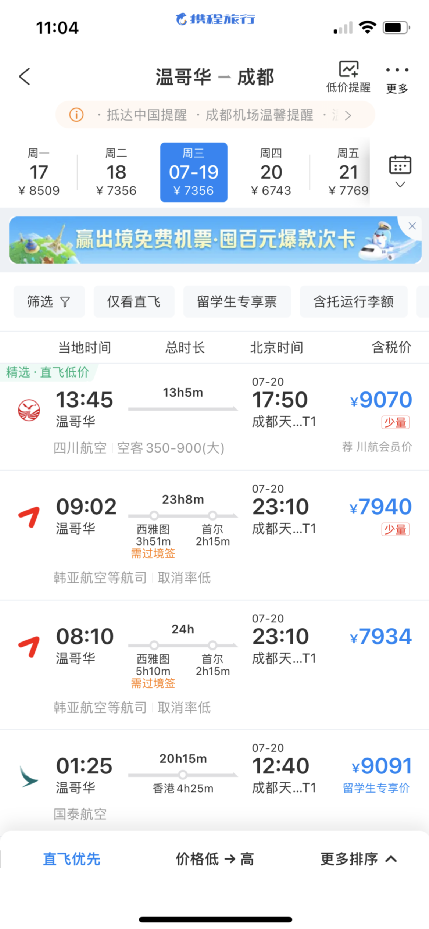Open the 低价提醒 low price alert
Viewport: 429px width, 929px height.
pos(348,77)
